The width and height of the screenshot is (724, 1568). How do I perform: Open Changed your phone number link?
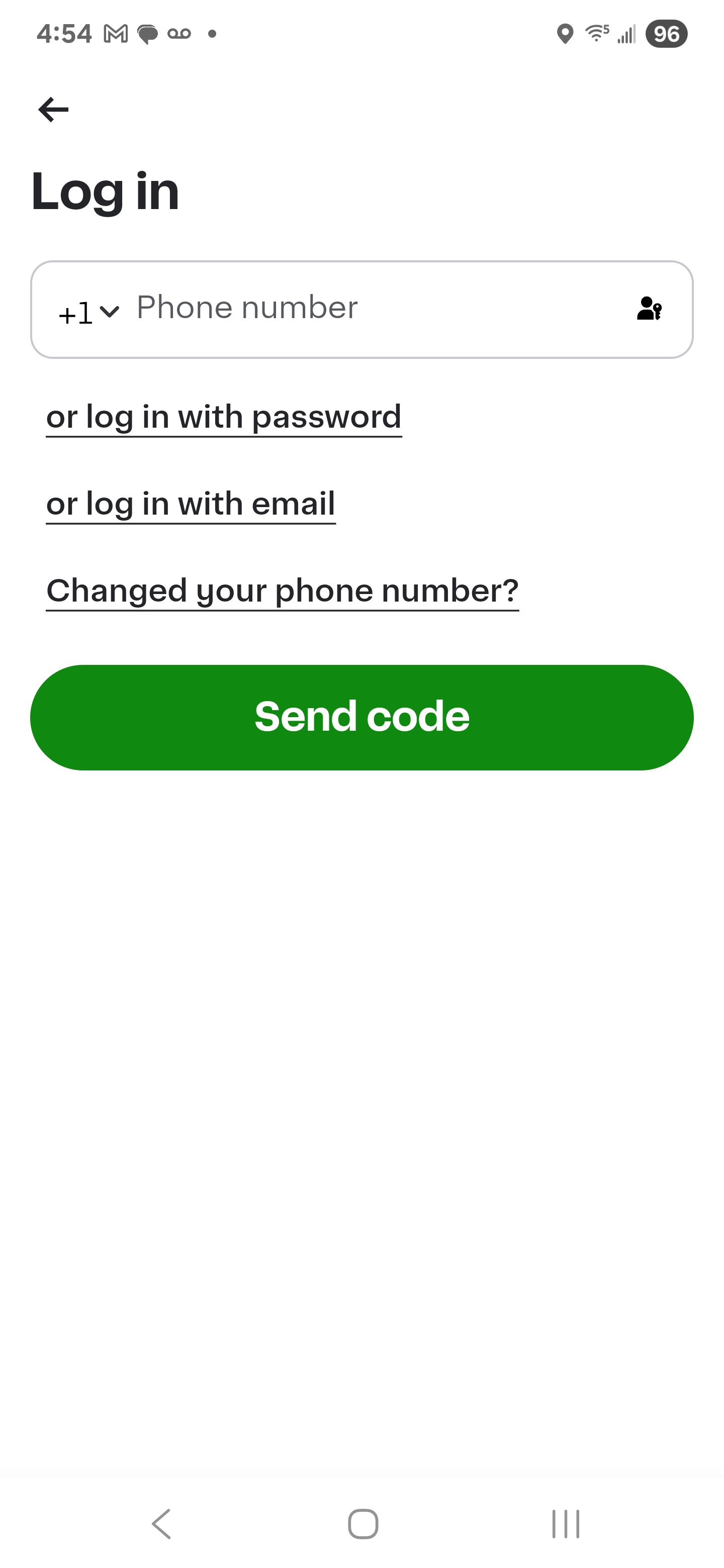pyautogui.click(x=283, y=591)
